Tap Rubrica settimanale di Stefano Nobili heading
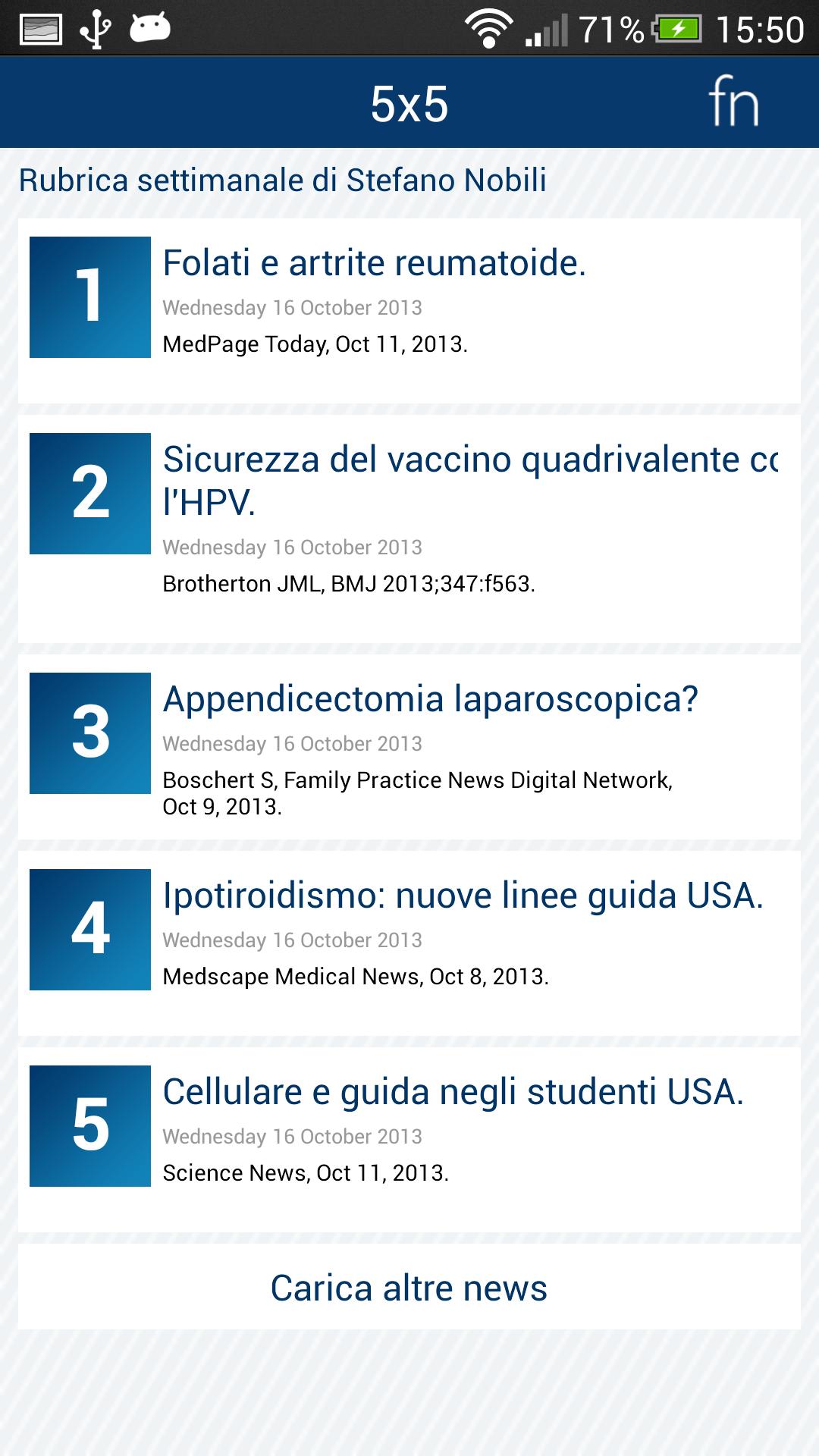The height and width of the screenshot is (1456, 819). click(x=281, y=180)
